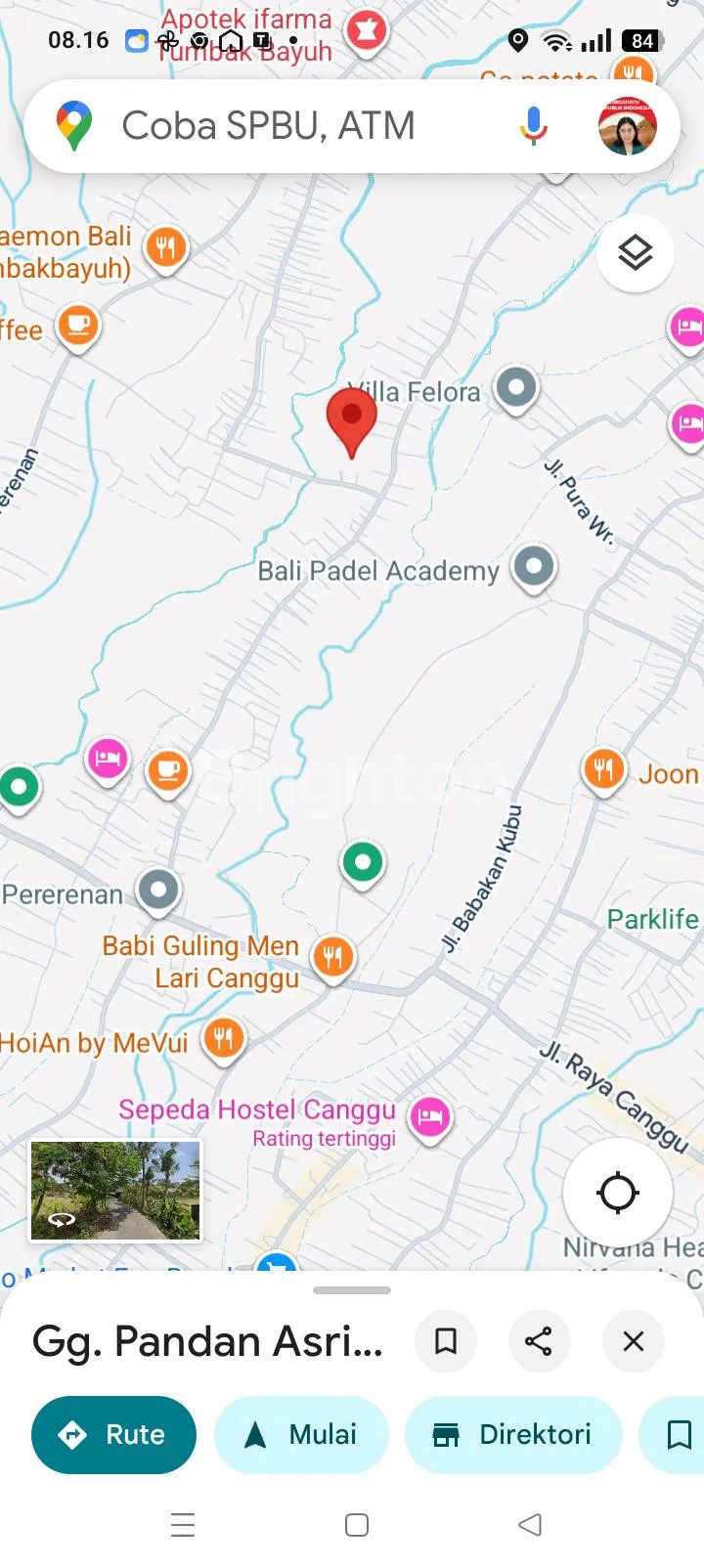Open the Sepeda Hostel Canggu pin

tap(429, 1116)
